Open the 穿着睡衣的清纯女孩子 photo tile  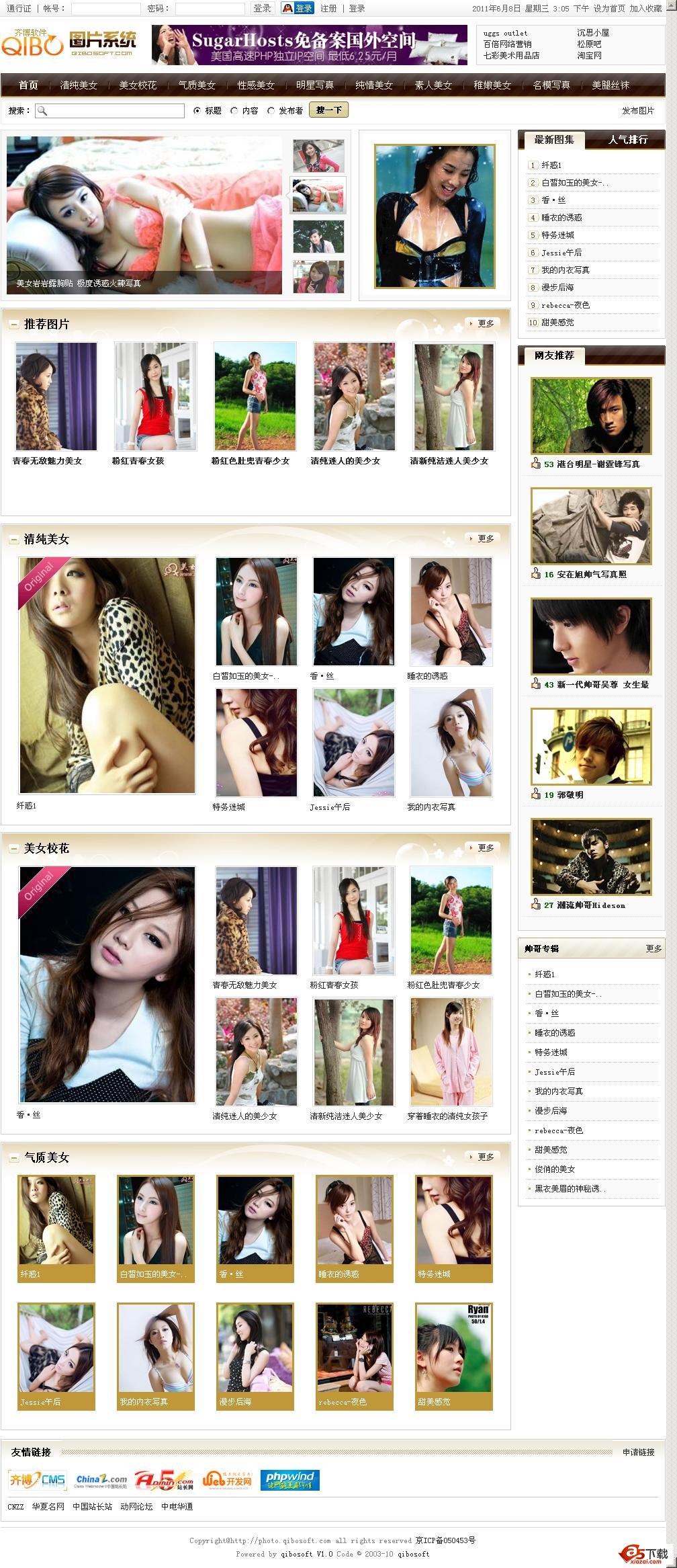(x=451, y=1052)
